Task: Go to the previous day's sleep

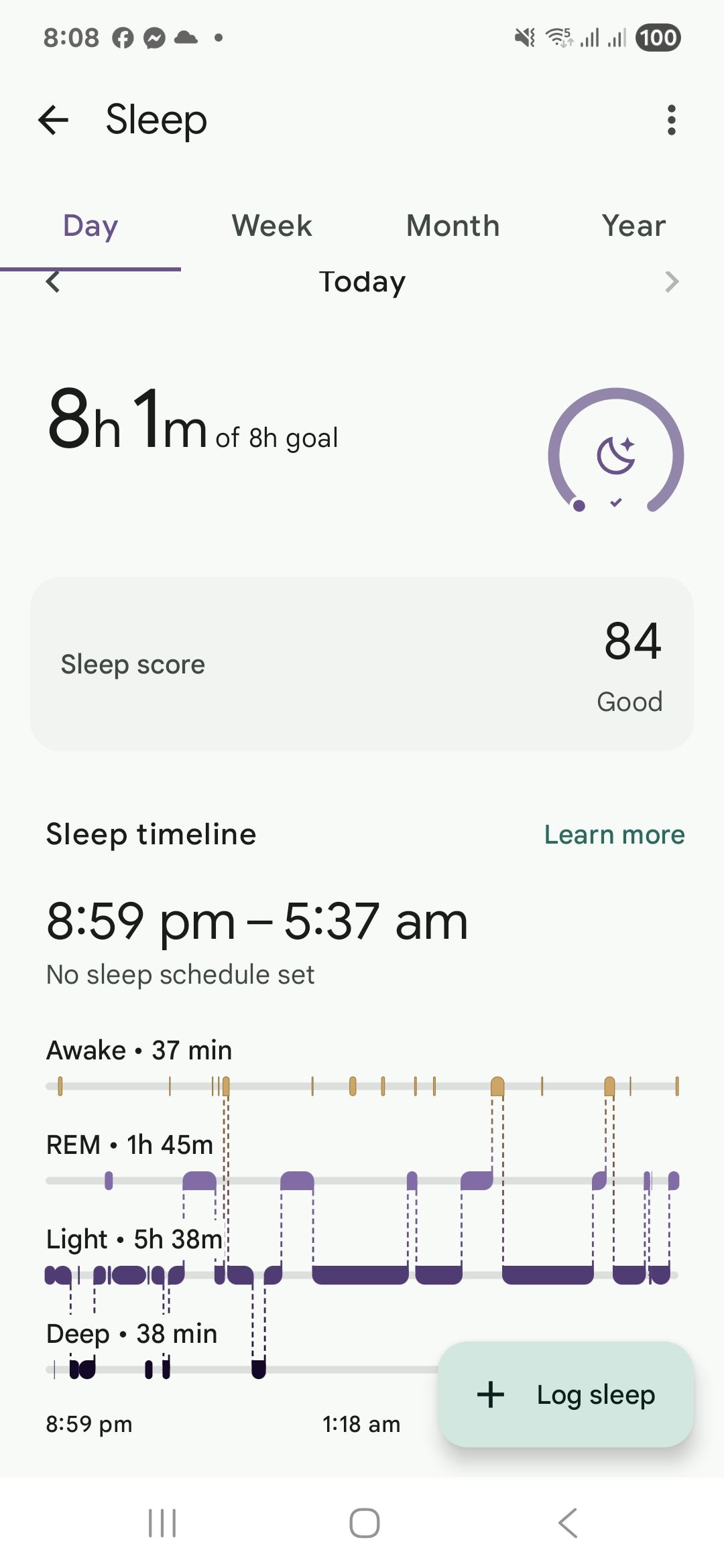Action: click(54, 283)
